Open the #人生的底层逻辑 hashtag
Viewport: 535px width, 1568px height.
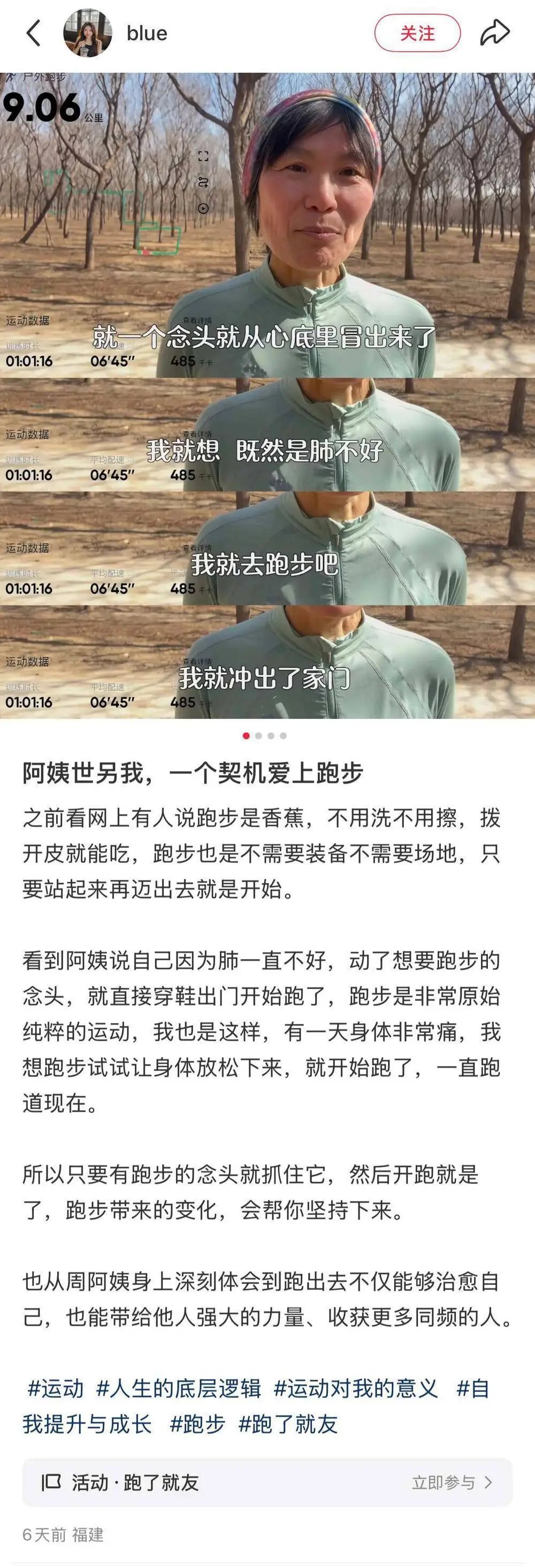(178, 1388)
